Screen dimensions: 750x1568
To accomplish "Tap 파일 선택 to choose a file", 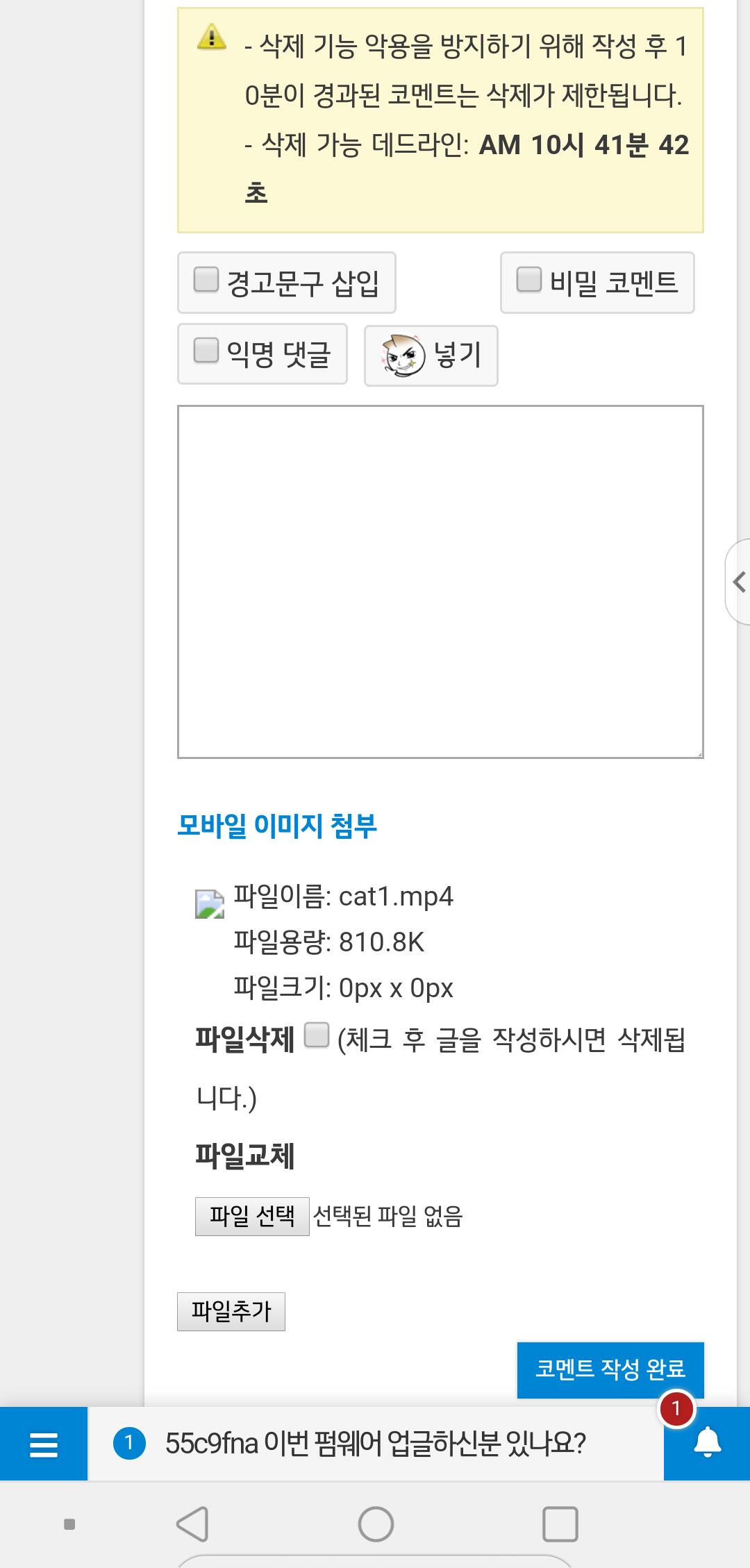I will point(252,1217).
